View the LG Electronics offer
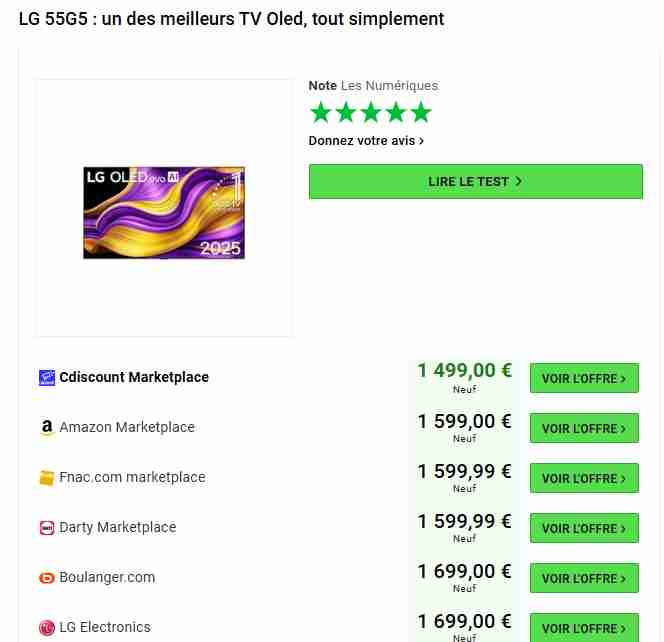This screenshot has height=642, width=664. click(583, 627)
